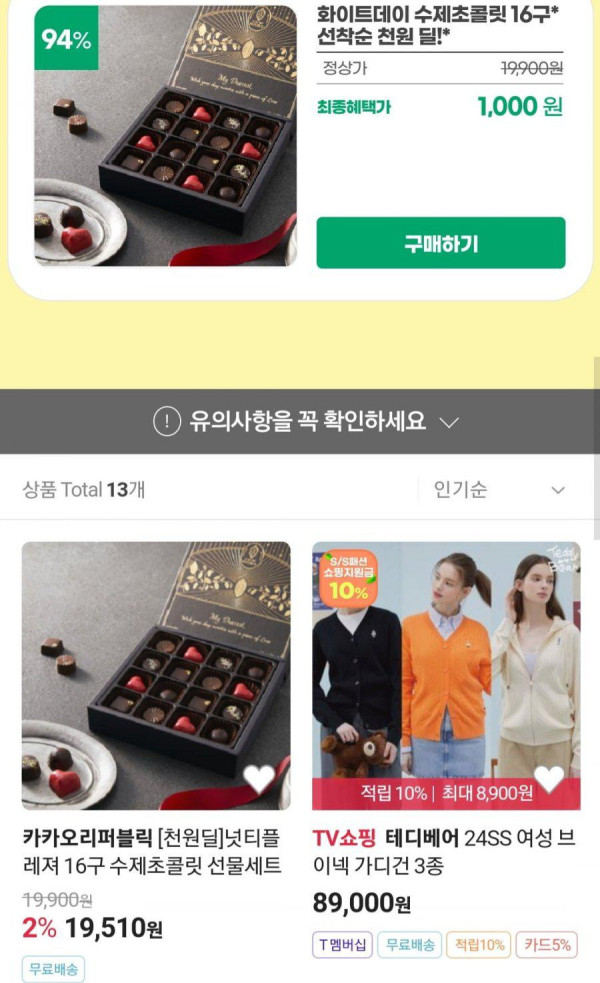Like the 테디베어 cardigan 3종 item
This screenshot has width=600, height=983.
[x=548, y=778]
